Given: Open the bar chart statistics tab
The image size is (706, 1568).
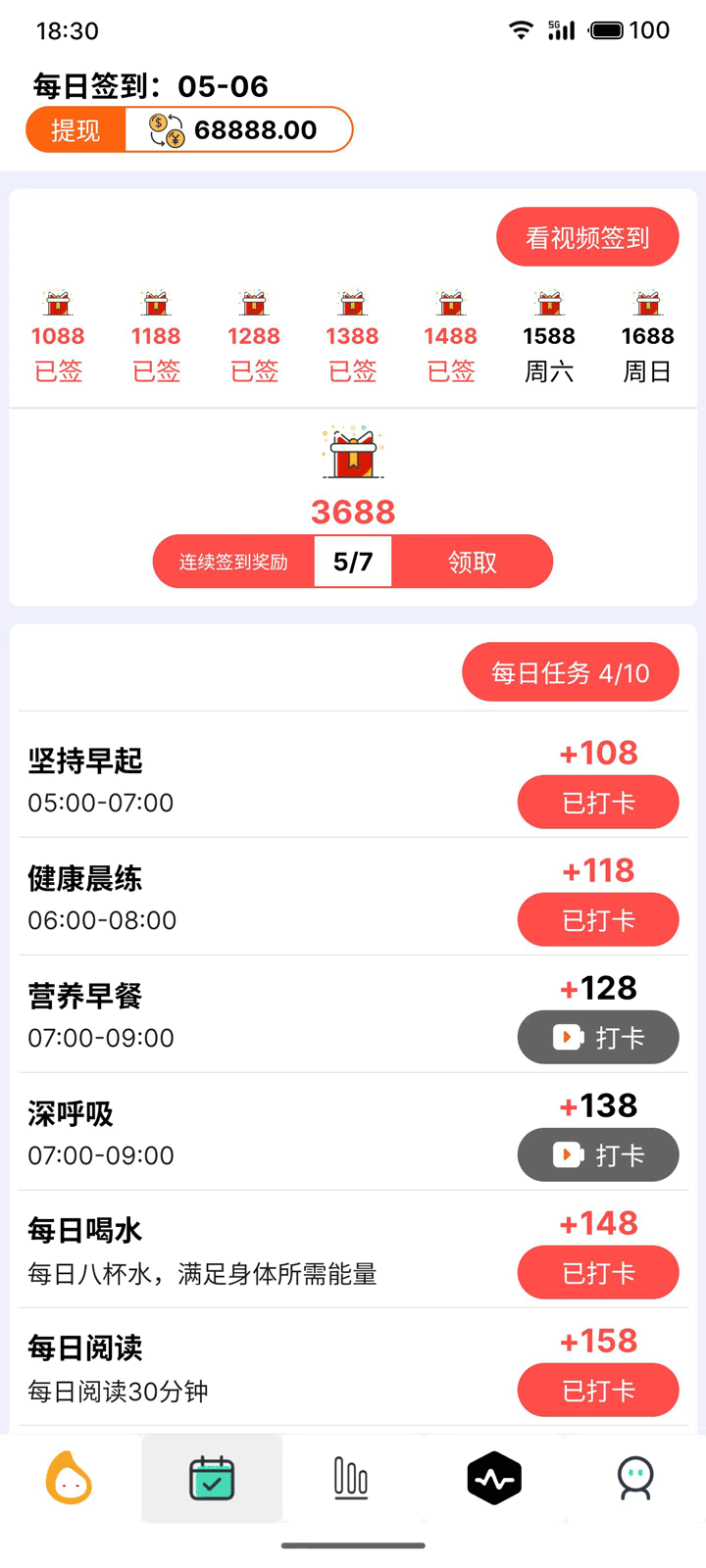Looking at the screenshot, I should click(351, 1478).
